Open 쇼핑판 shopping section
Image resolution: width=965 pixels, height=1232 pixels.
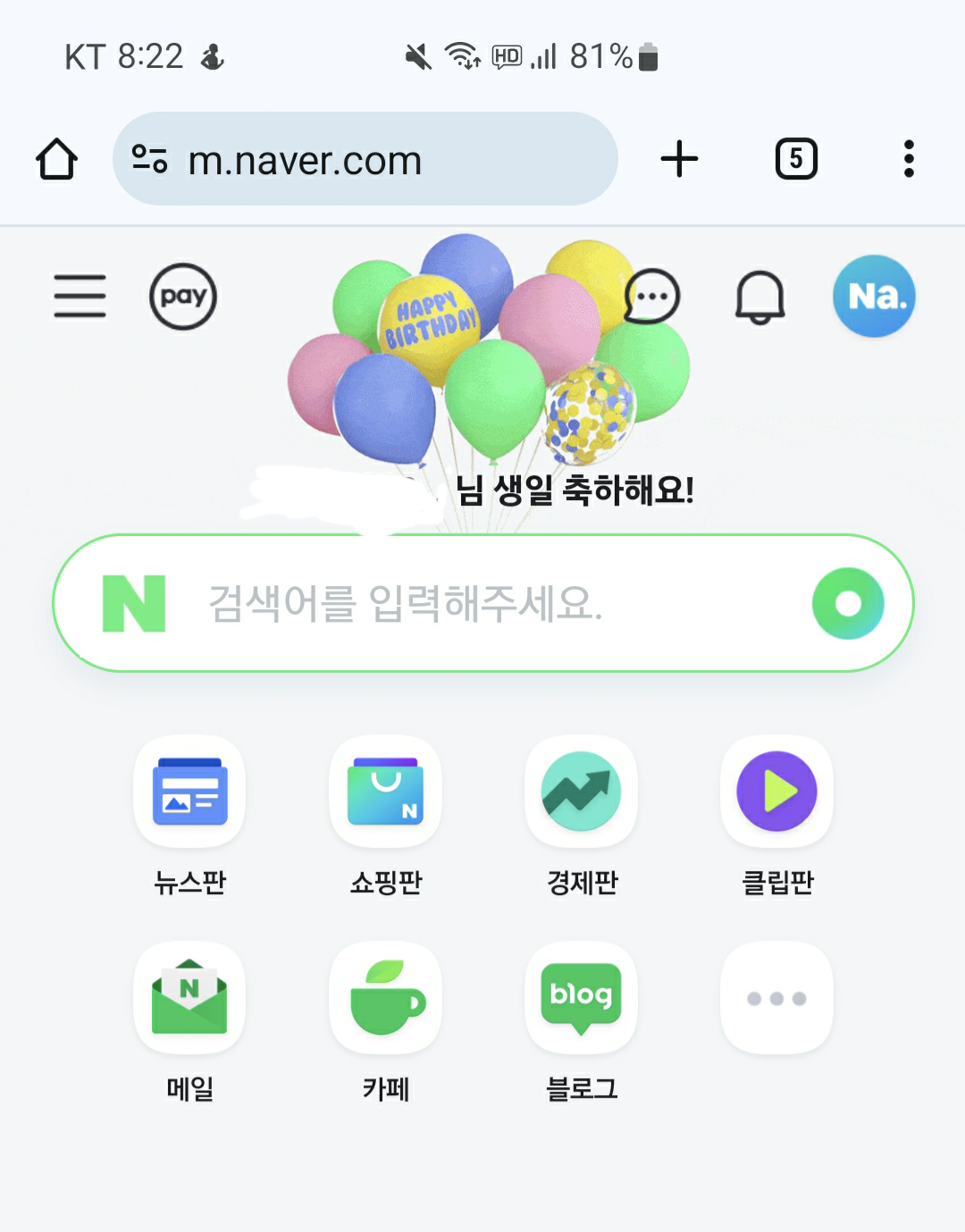click(385, 792)
